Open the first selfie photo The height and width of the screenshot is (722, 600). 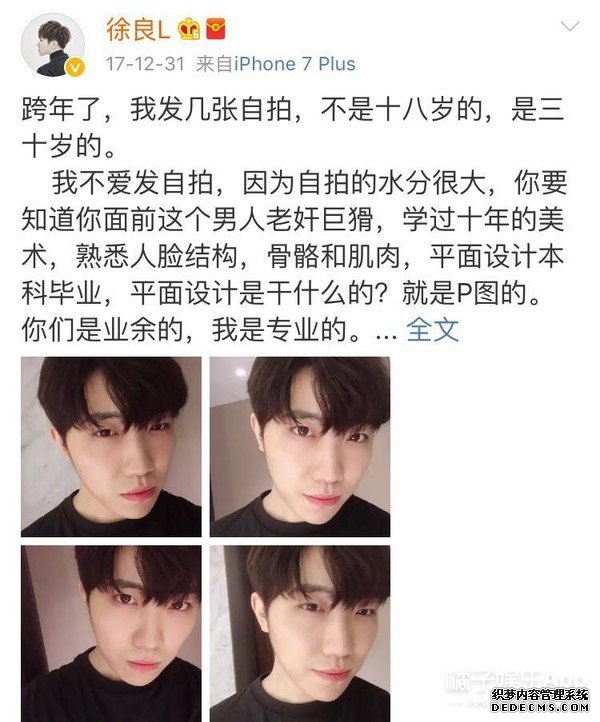[x=111, y=446]
